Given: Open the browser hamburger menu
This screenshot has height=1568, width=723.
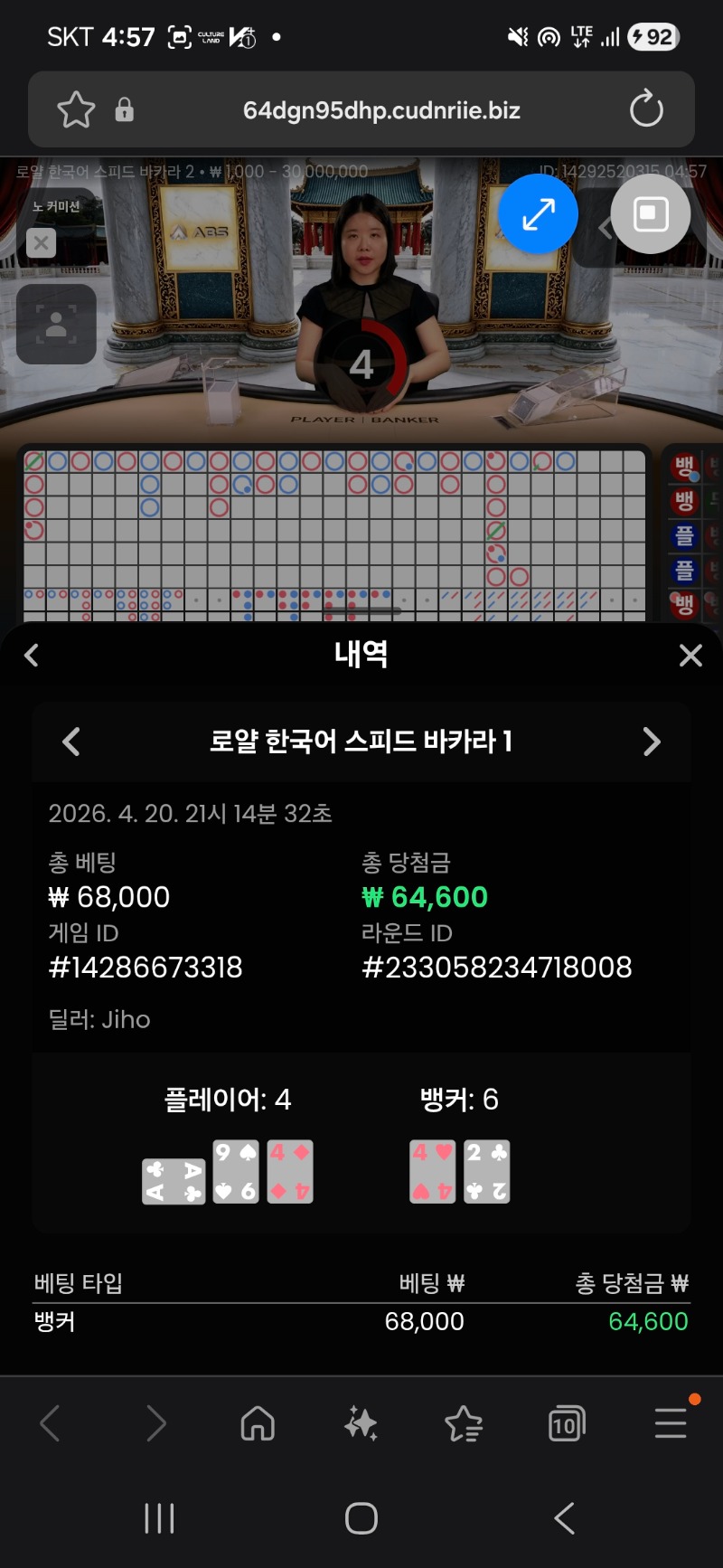Looking at the screenshot, I should point(671,1423).
